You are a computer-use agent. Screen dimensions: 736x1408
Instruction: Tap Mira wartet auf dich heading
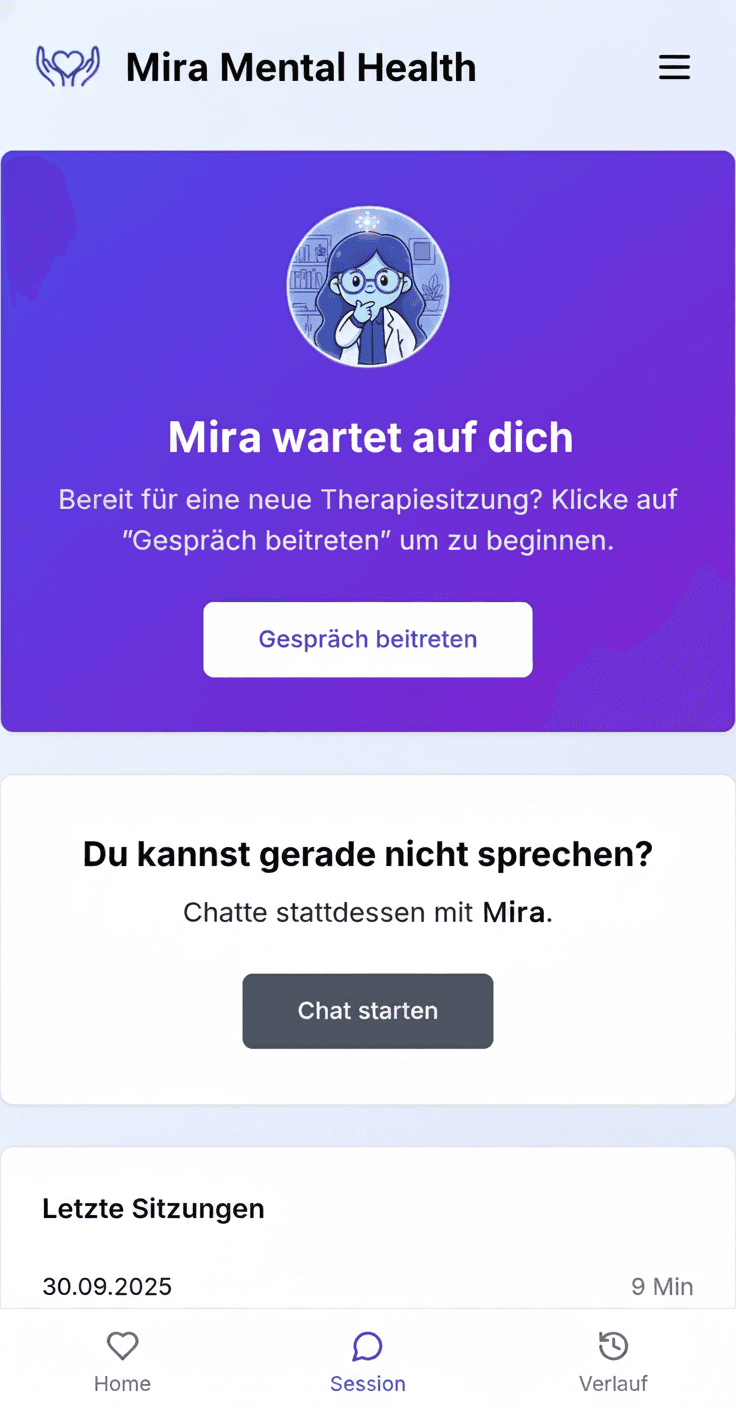tap(368, 437)
